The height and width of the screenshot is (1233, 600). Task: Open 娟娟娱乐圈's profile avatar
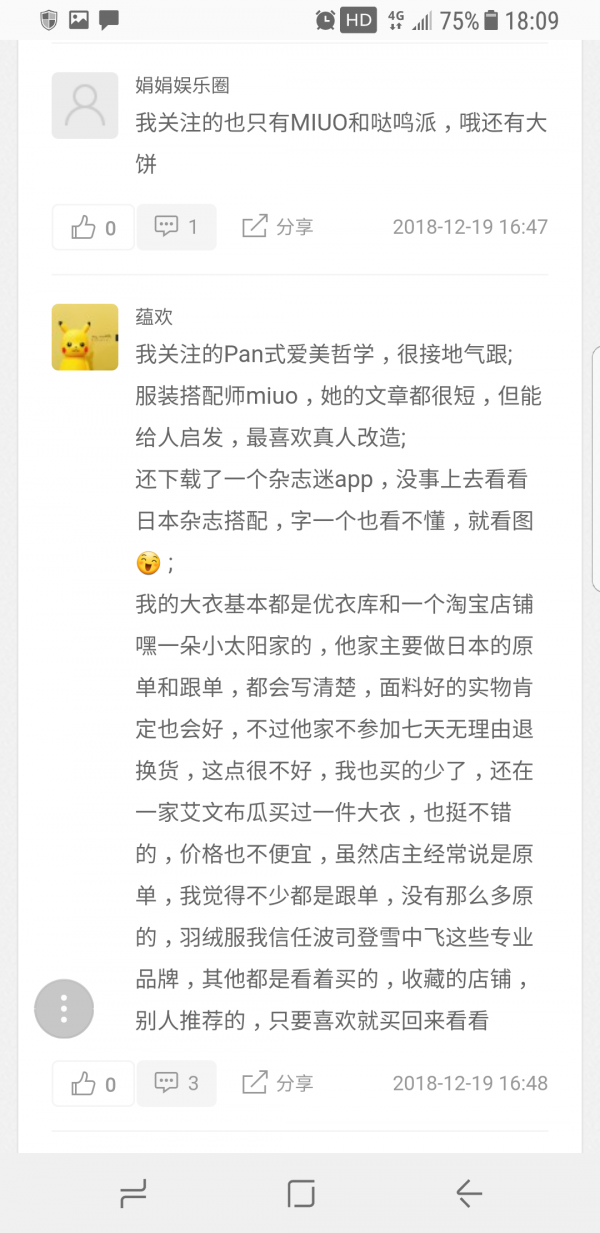[85, 105]
